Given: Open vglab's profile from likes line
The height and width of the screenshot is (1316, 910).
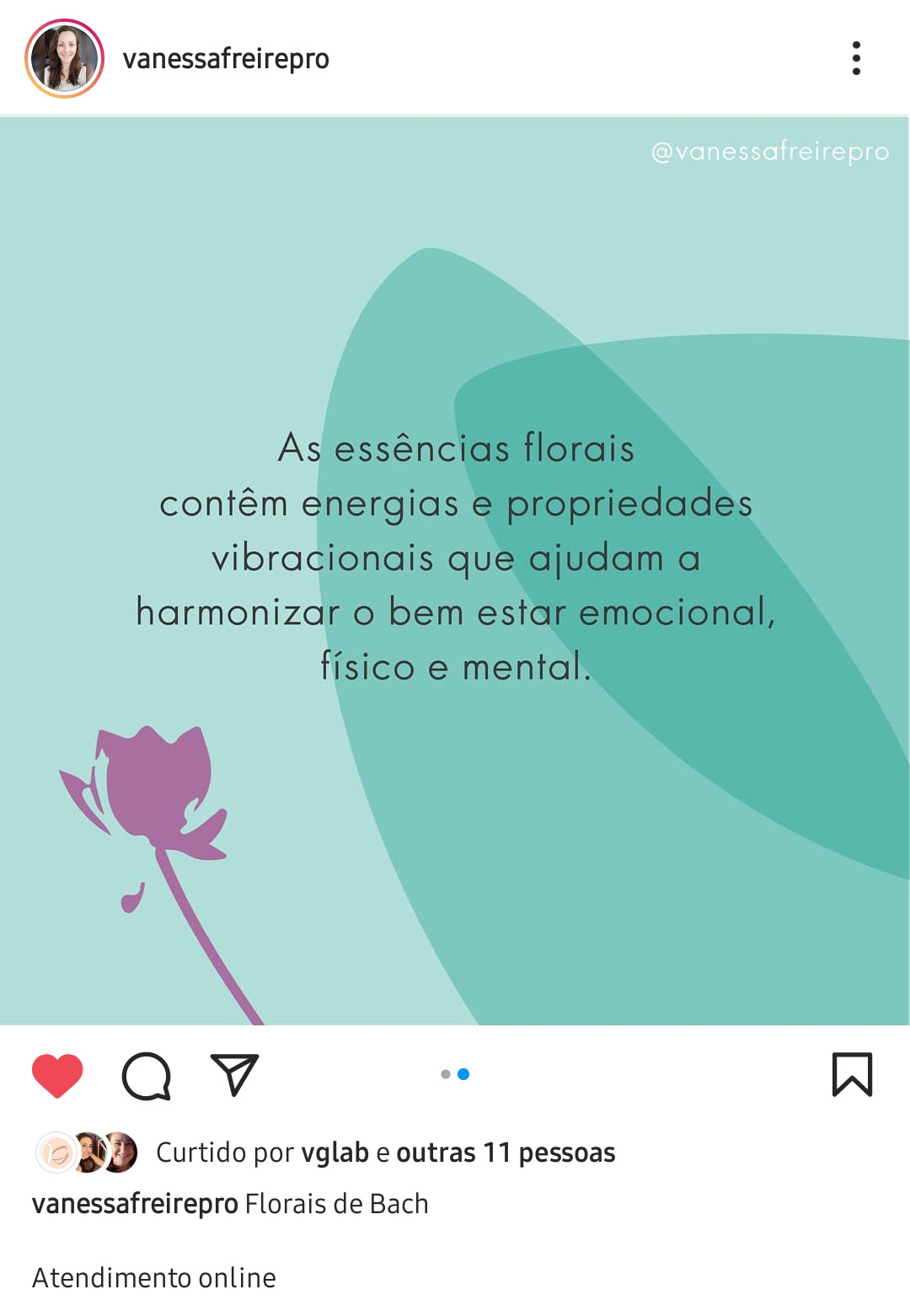Looking at the screenshot, I should point(335,1153).
